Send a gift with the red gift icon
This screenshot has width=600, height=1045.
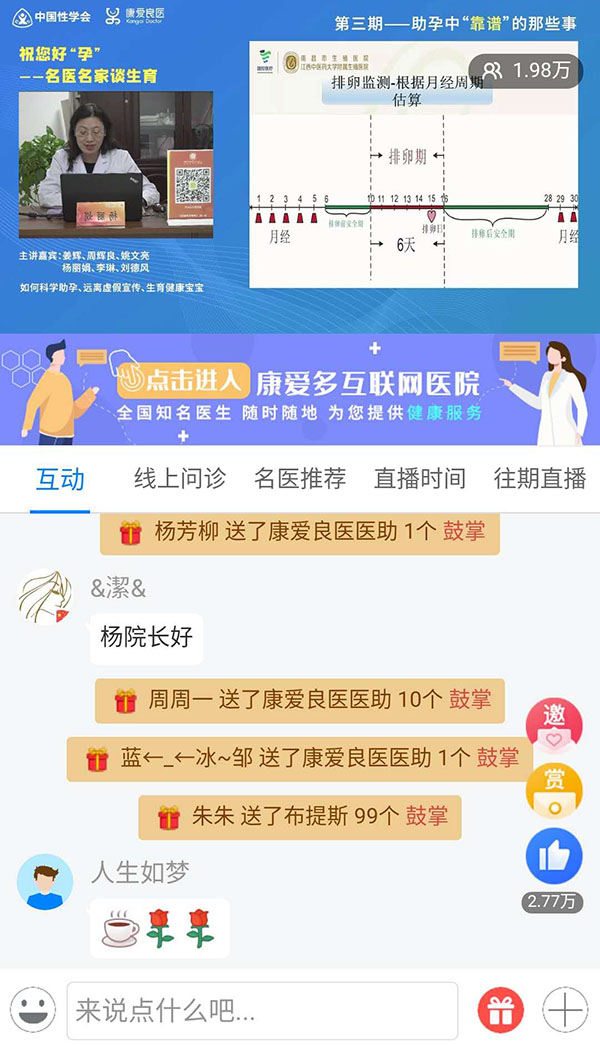[x=501, y=1011]
